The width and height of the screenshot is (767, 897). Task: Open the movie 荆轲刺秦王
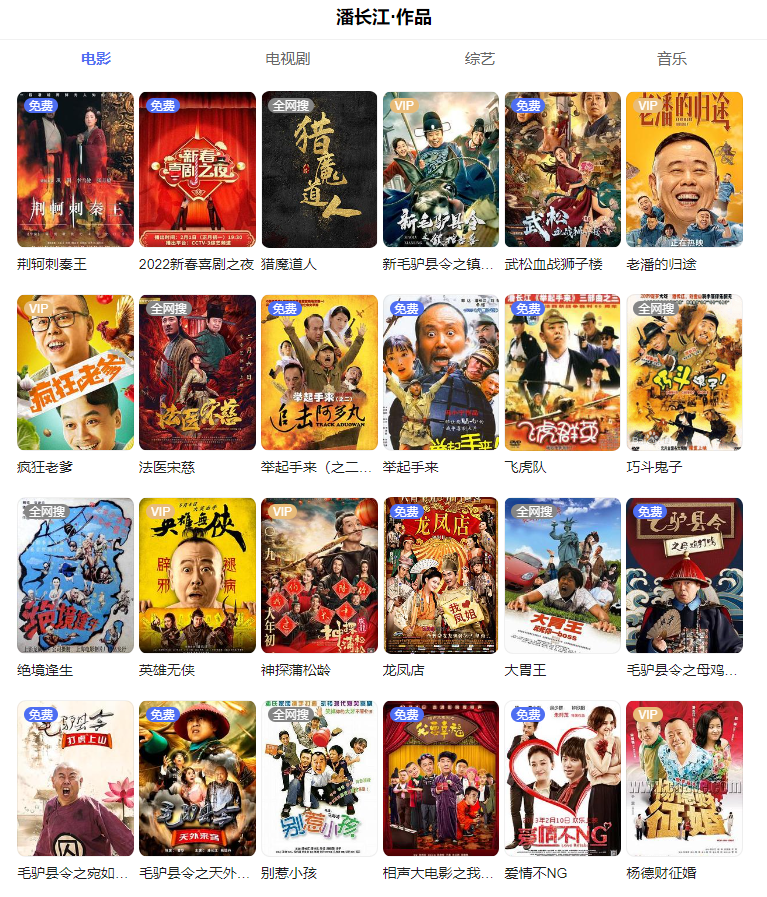click(x=75, y=170)
